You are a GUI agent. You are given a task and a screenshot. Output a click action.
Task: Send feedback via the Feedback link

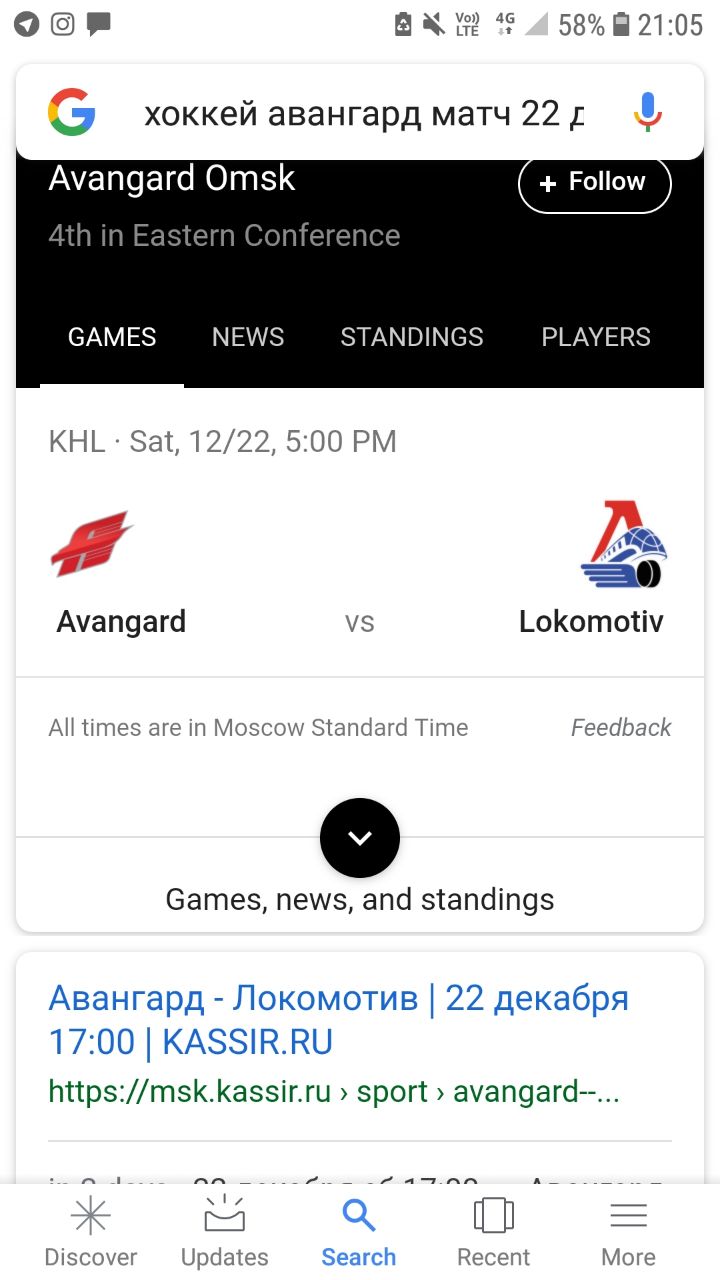click(621, 728)
